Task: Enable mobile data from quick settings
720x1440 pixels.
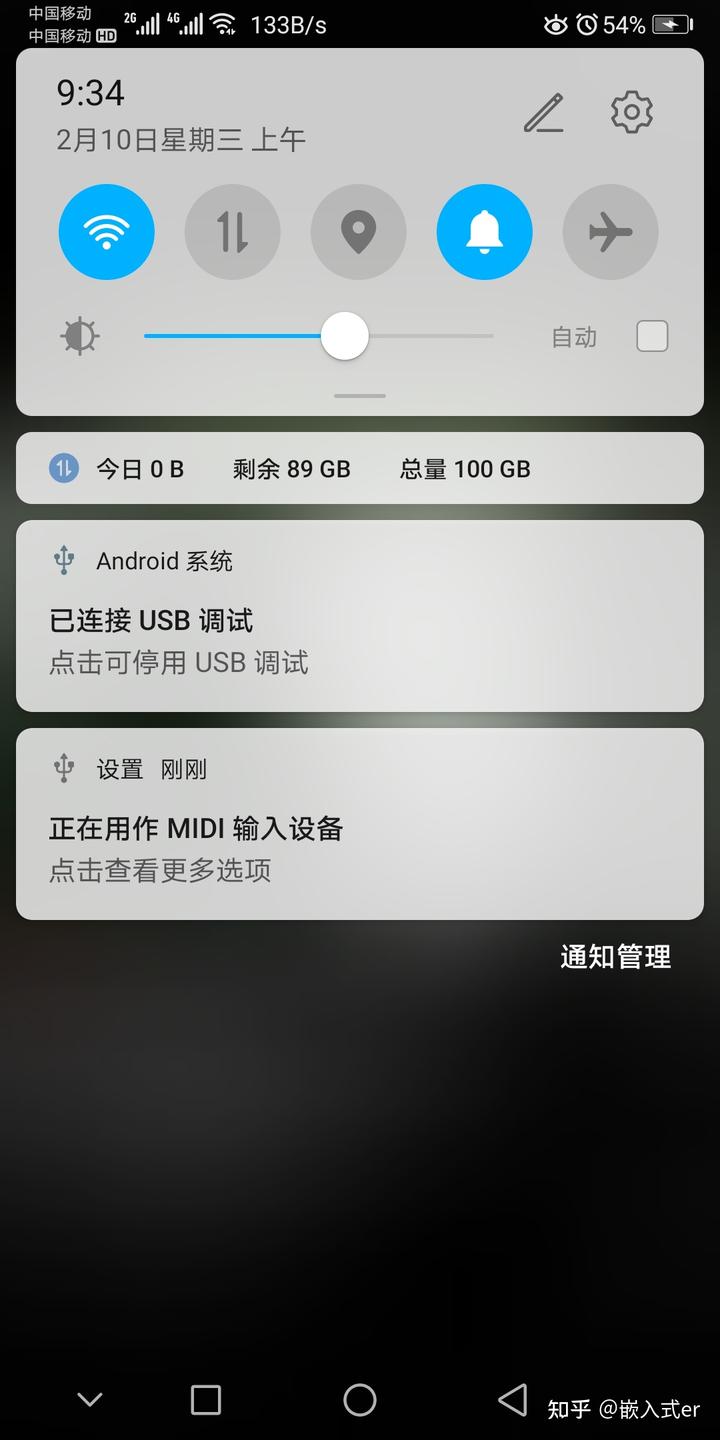Action: pos(233,231)
